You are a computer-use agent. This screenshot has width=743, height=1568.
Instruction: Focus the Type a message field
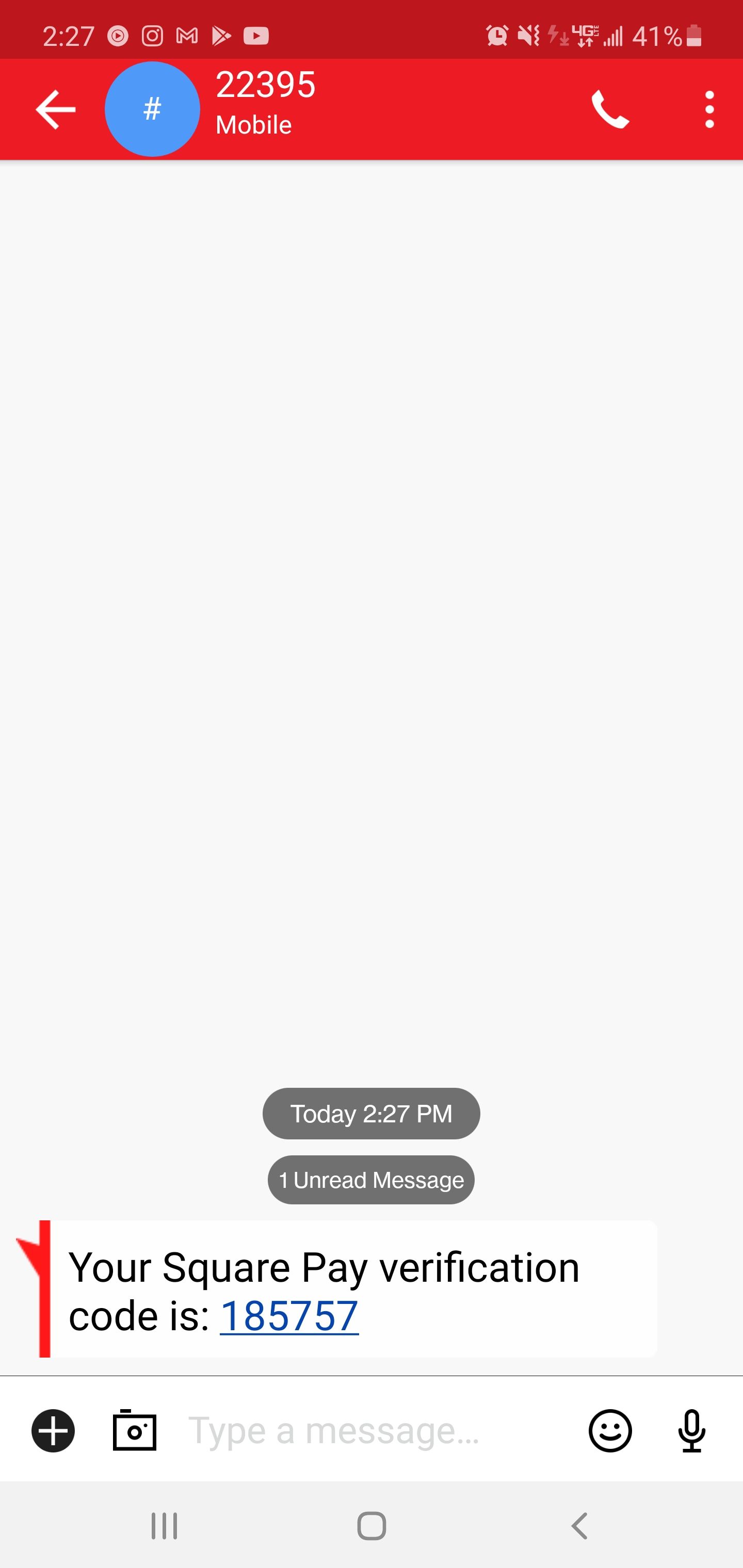[365, 1430]
